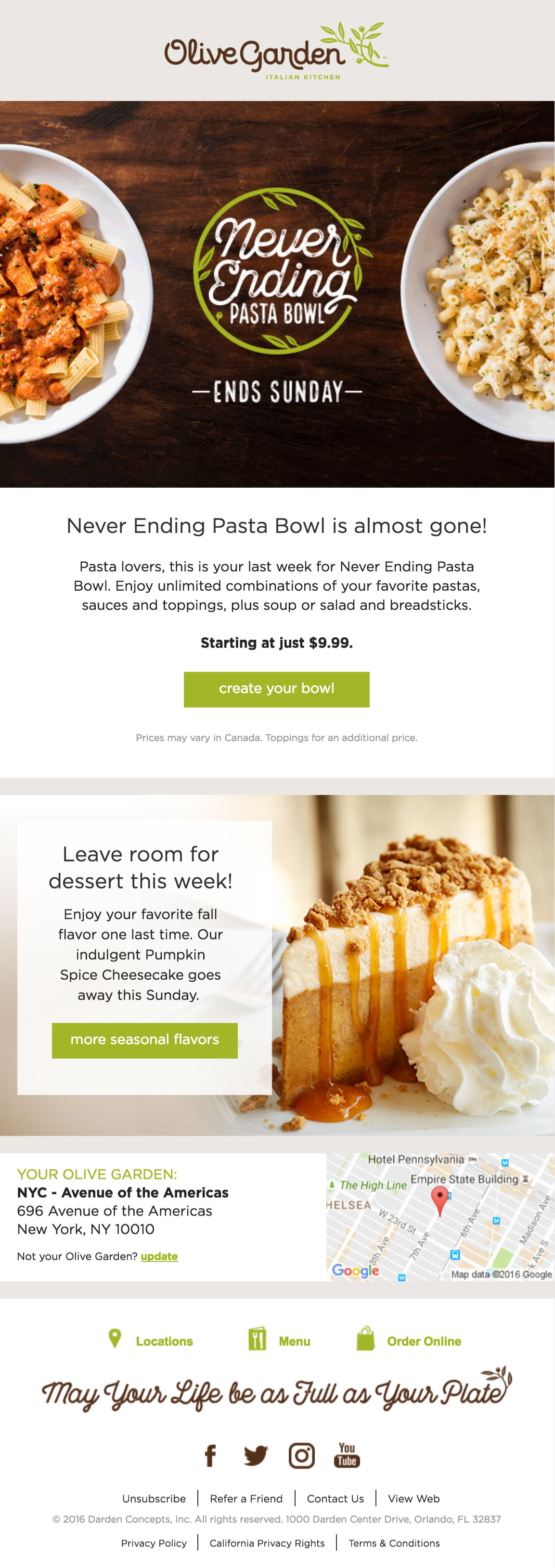Screen dimensions: 555x1568
Task: Visit the Facebook page
Action: click(210, 1455)
